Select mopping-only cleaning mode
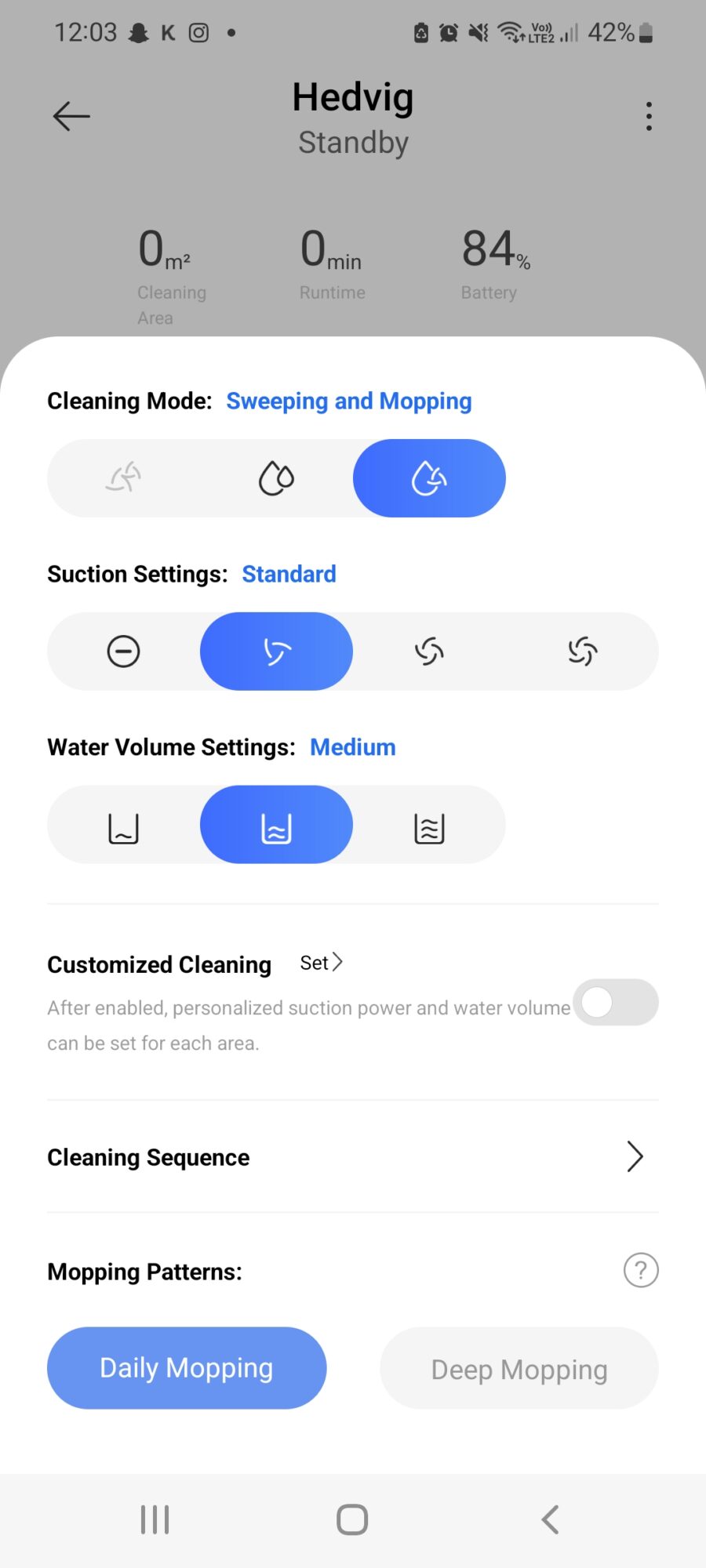706x1568 pixels. click(x=276, y=477)
